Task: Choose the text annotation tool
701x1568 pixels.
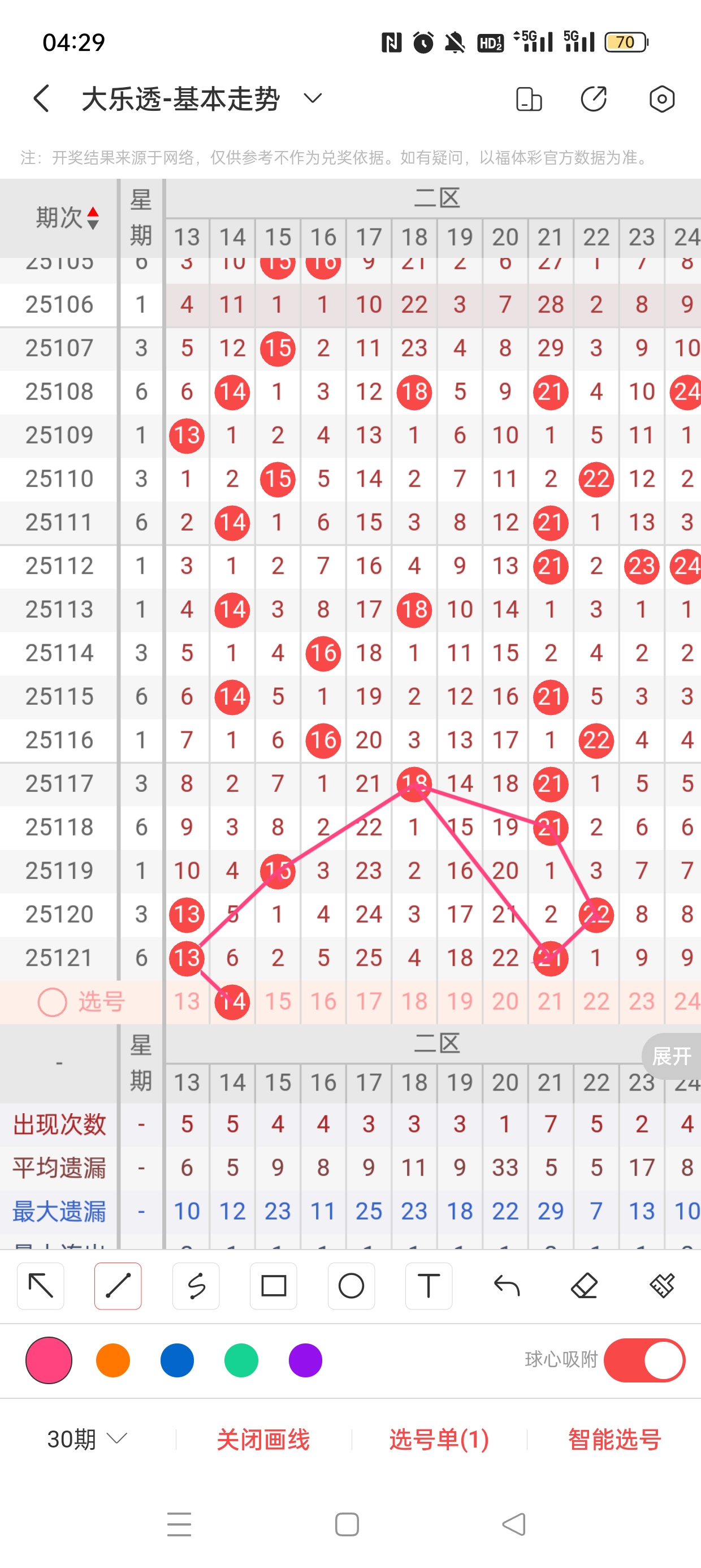Action: coord(429,1286)
